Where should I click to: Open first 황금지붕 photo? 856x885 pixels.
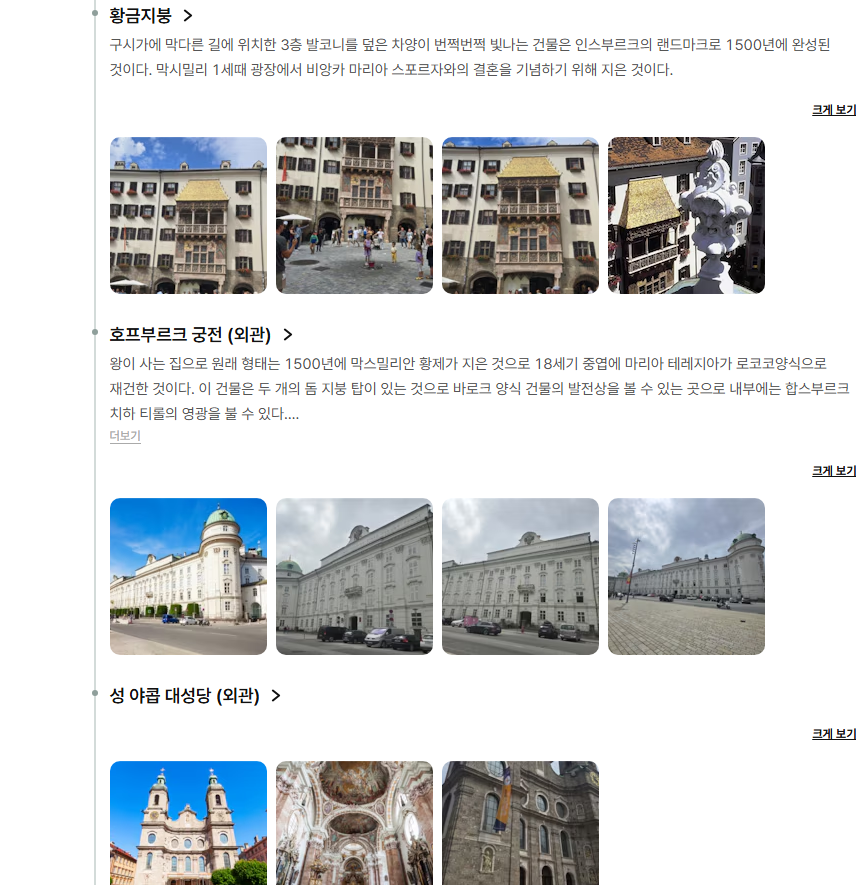click(188, 215)
